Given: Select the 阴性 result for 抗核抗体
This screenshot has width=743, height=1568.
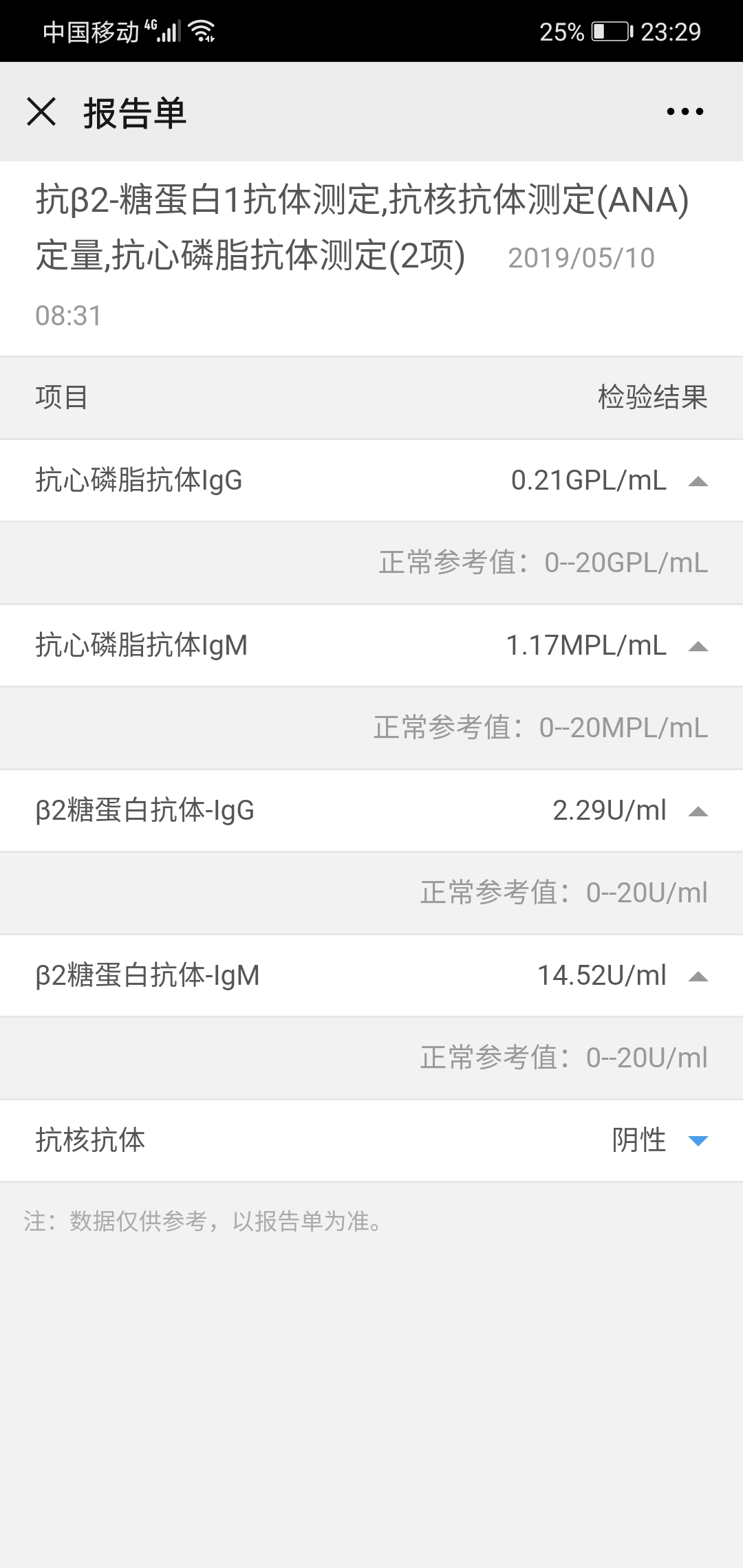Looking at the screenshot, I should click(x=640, y=1140).
